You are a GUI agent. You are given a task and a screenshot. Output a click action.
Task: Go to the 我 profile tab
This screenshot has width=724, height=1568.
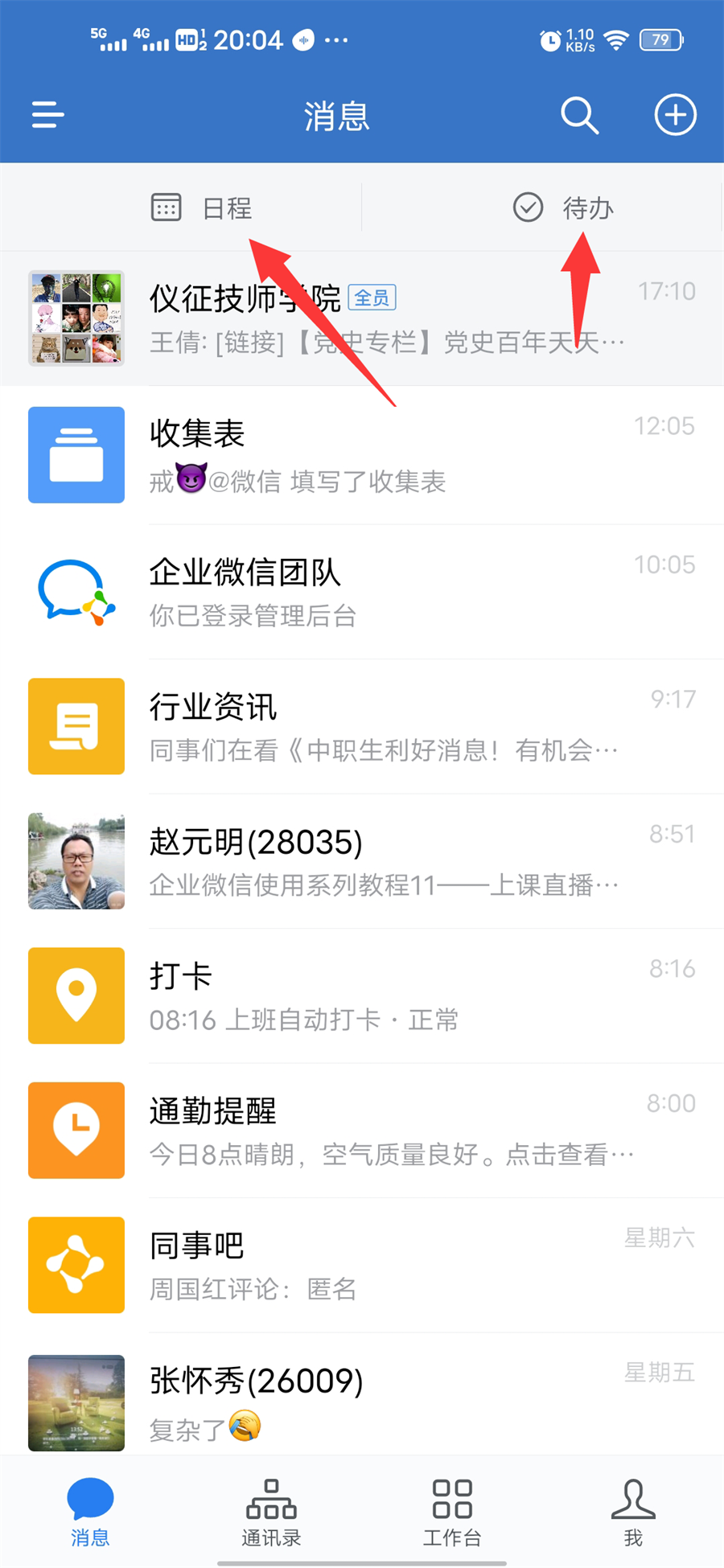(x=633, y=1513)
